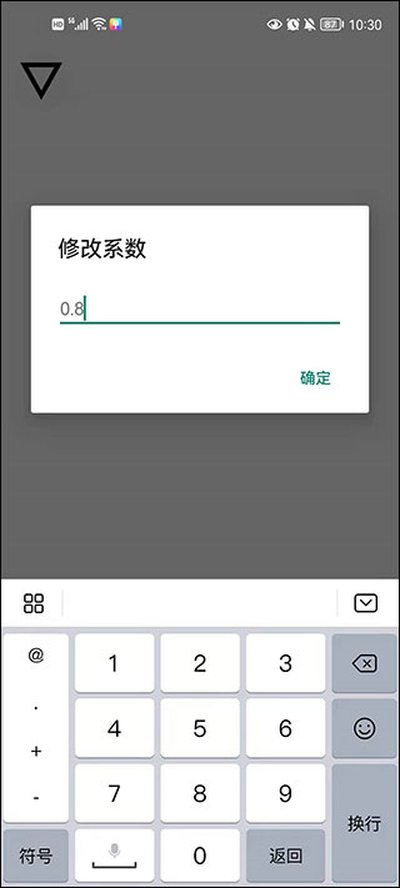The width and height of the screenshot is (400, 888).
Task: Insert the @ symbol
Action: coord(36,656)
